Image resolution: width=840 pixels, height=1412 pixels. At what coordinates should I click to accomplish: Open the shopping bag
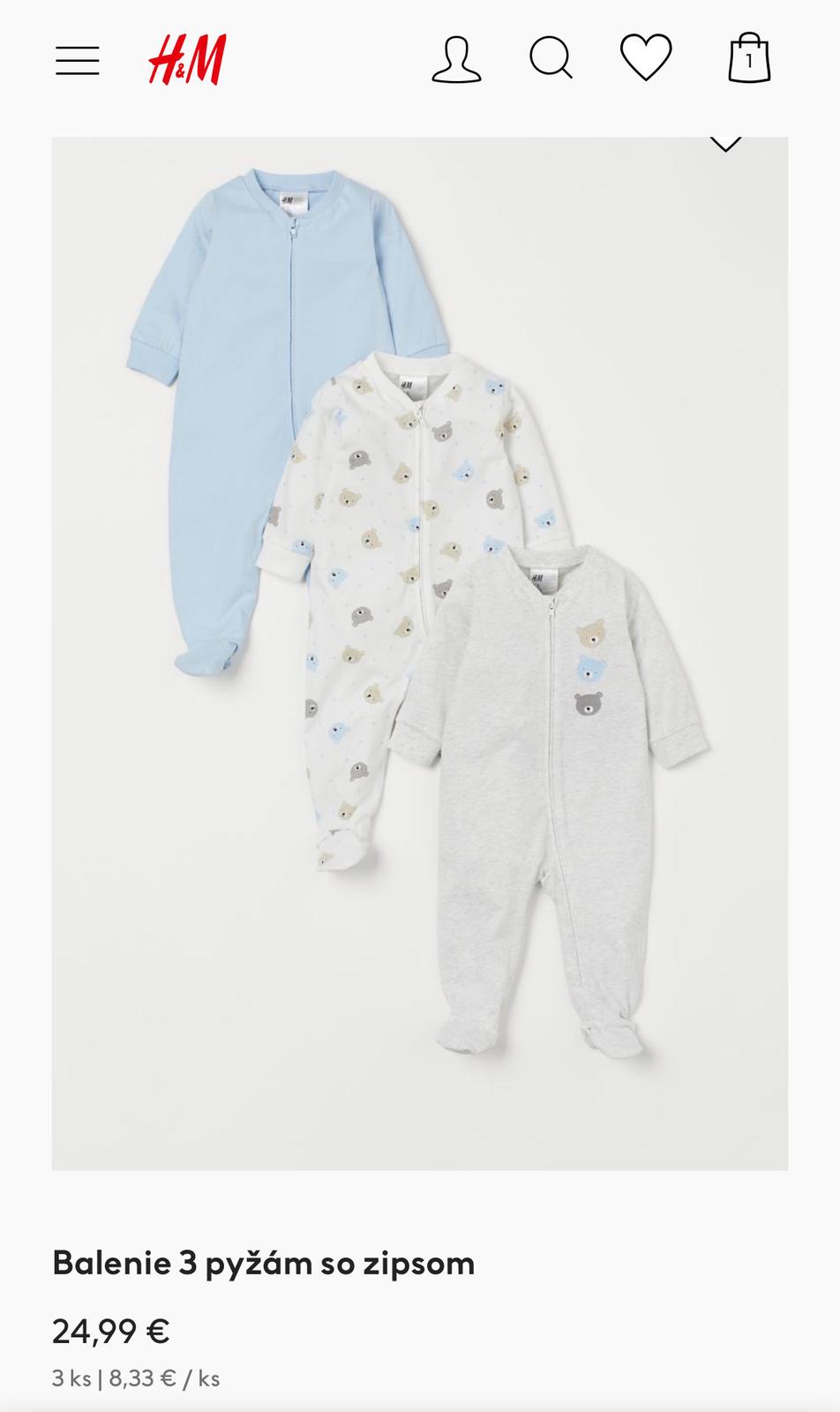click(749, 58)
